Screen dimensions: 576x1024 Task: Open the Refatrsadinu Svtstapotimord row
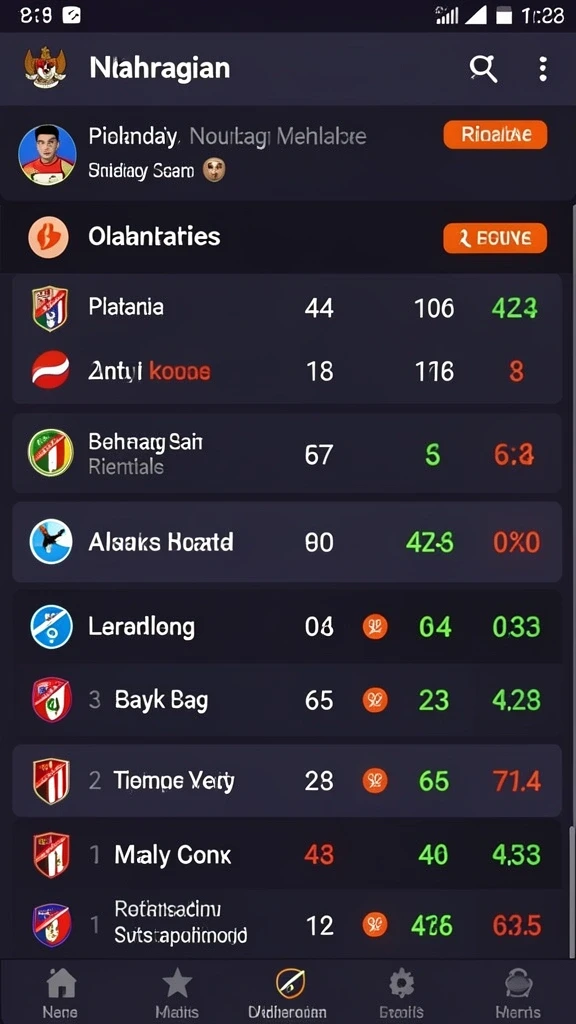pyautogui.click(x=287, y=924)
